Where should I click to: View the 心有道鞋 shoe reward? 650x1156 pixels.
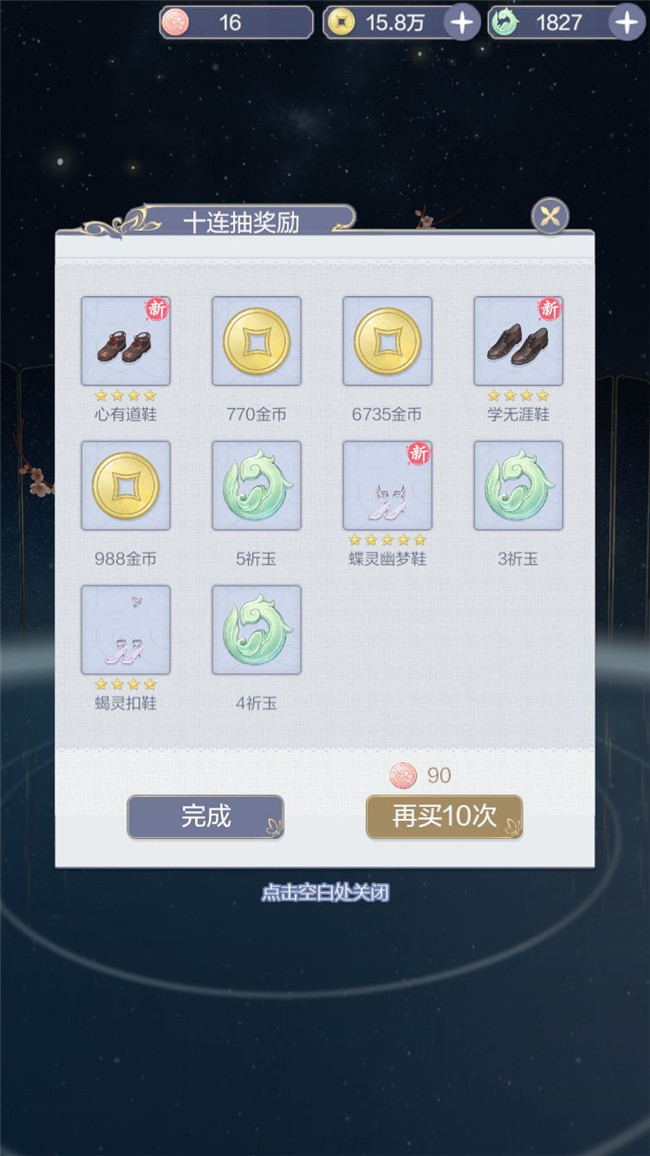(x=126, y=341)
